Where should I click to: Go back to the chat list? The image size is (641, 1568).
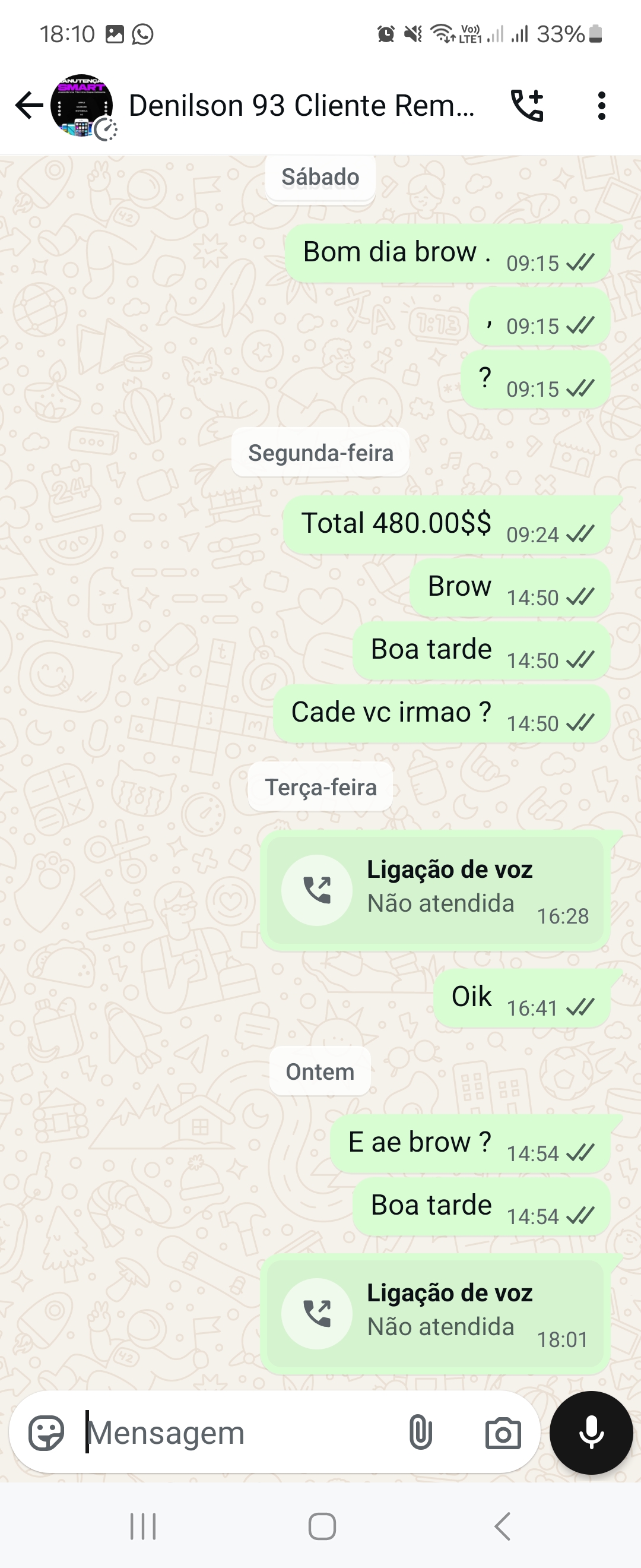28,105
